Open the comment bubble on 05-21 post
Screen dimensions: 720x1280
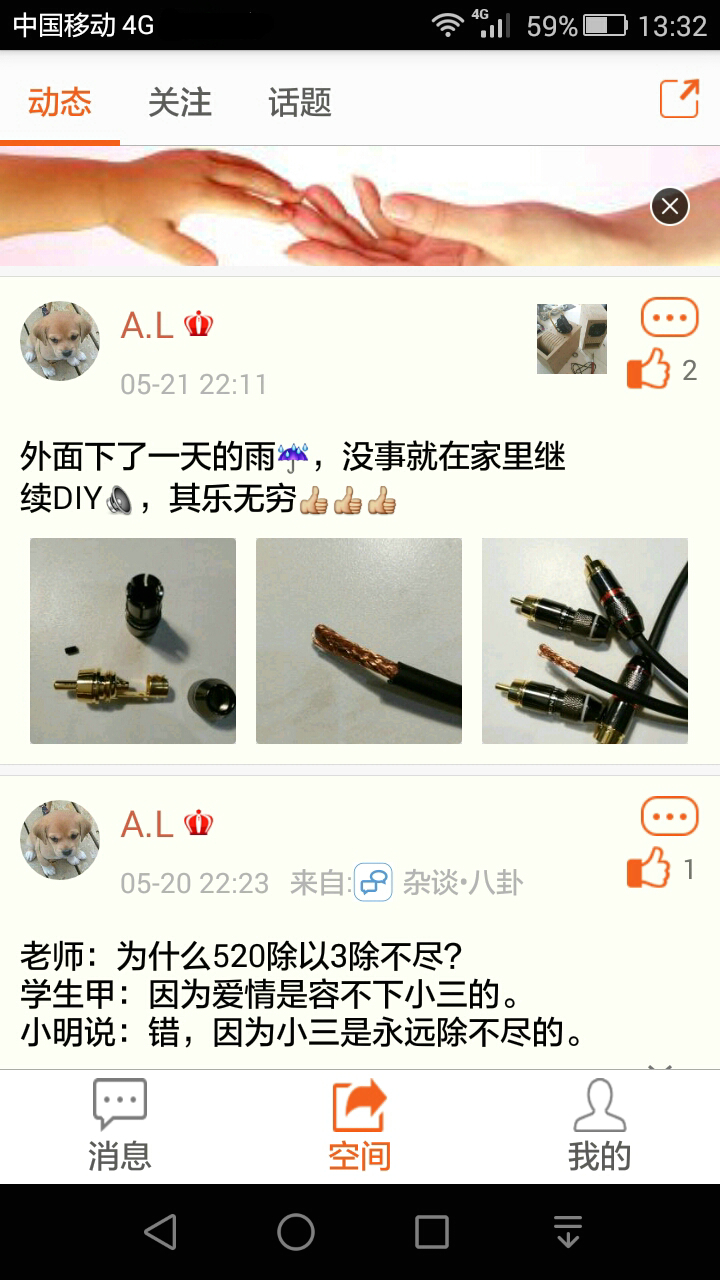pyautogui.click(x=669, y=318)
